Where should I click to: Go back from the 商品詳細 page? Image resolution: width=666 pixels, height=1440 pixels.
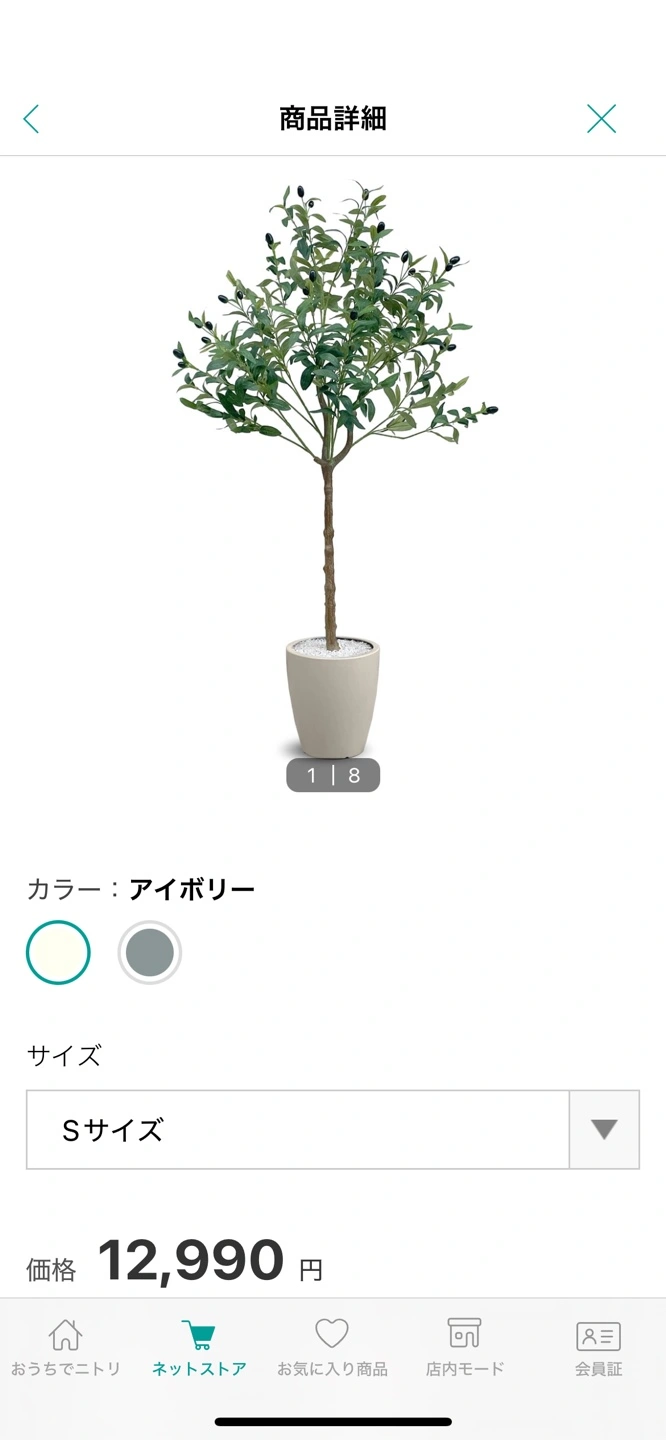(x=31, y=119)
